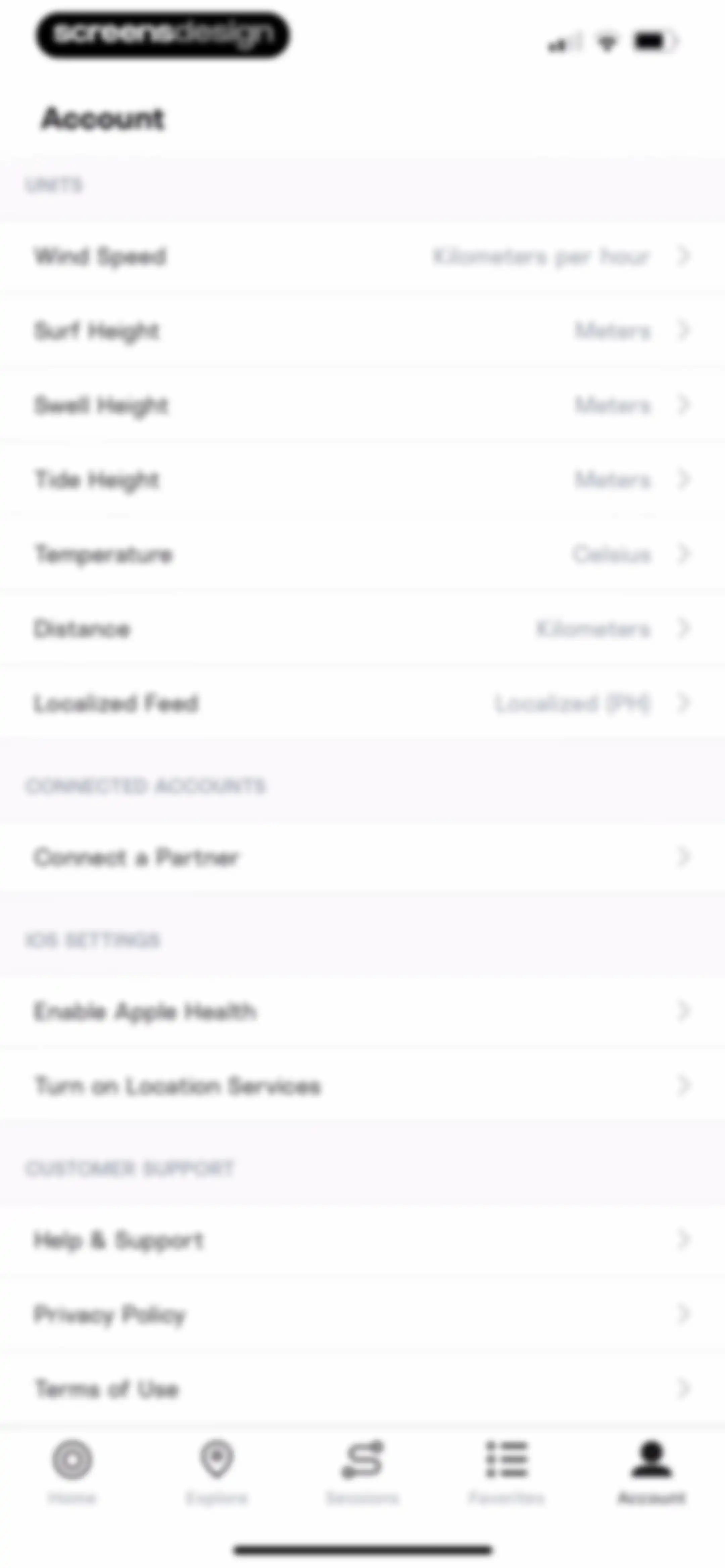Viewport: 725px width, 1568px height.
Task: Tap Connect a Partner
Action: point(362,857)
